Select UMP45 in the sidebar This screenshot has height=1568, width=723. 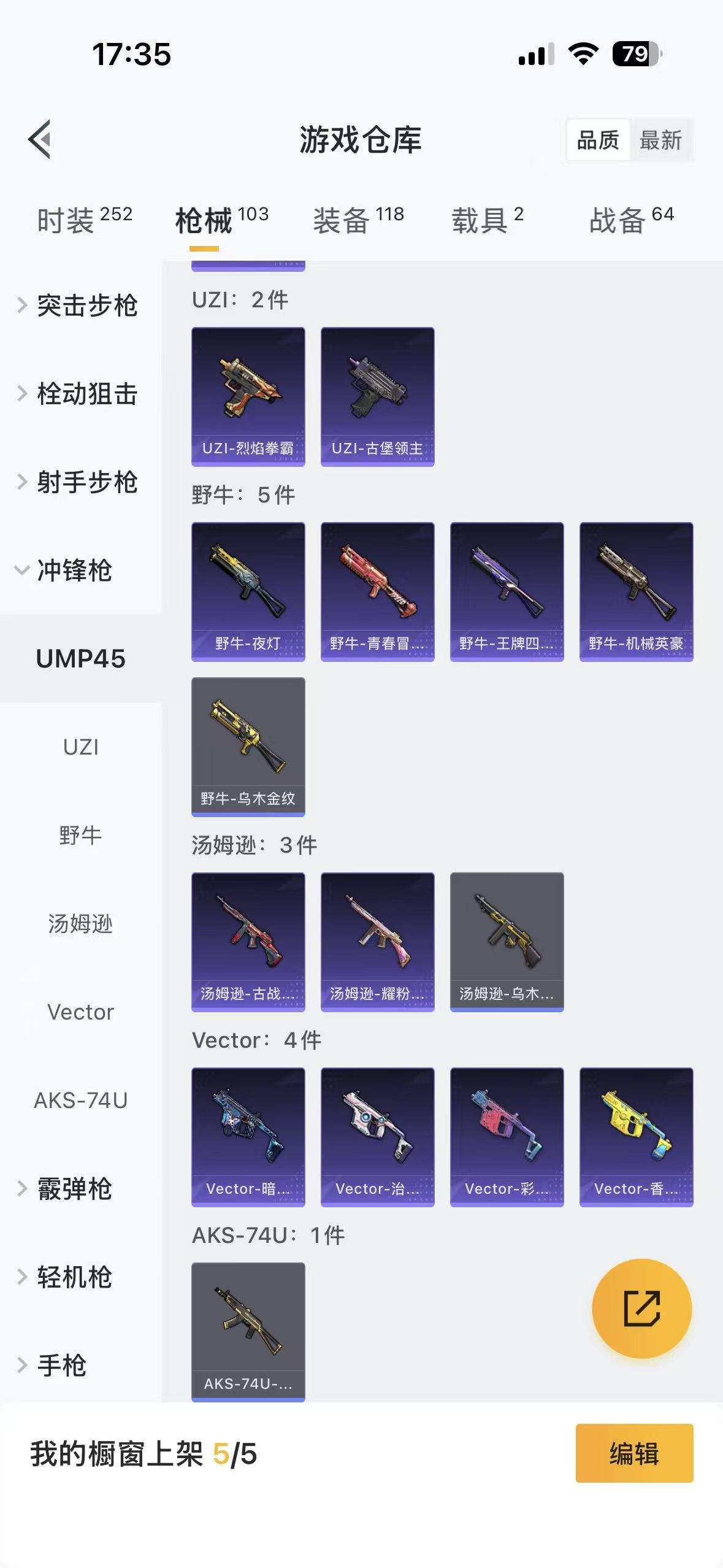pyautogui.click(x=80, y=660)
